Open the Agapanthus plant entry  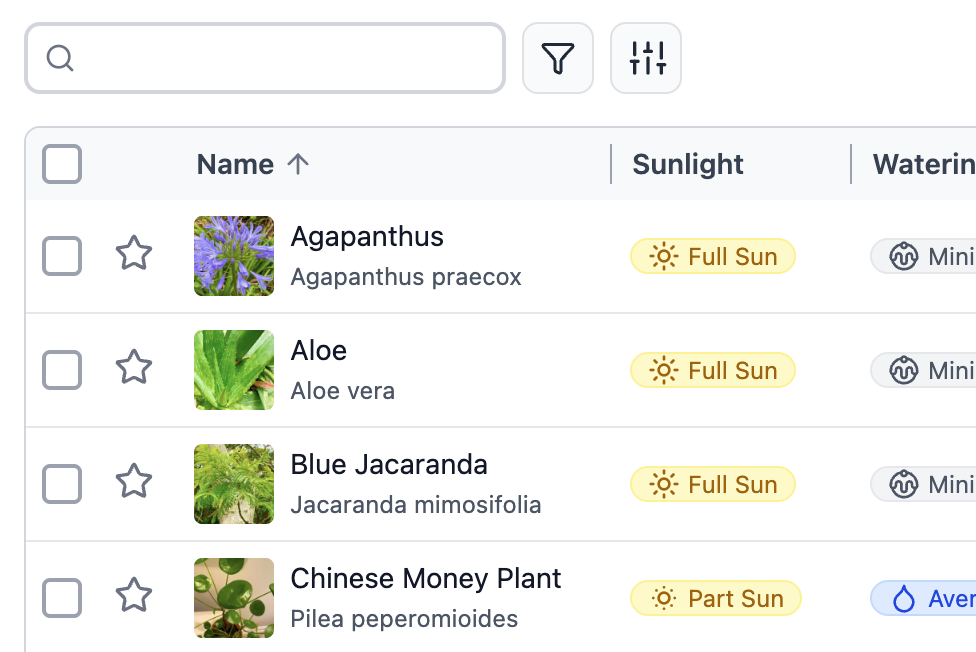point(367,237)
